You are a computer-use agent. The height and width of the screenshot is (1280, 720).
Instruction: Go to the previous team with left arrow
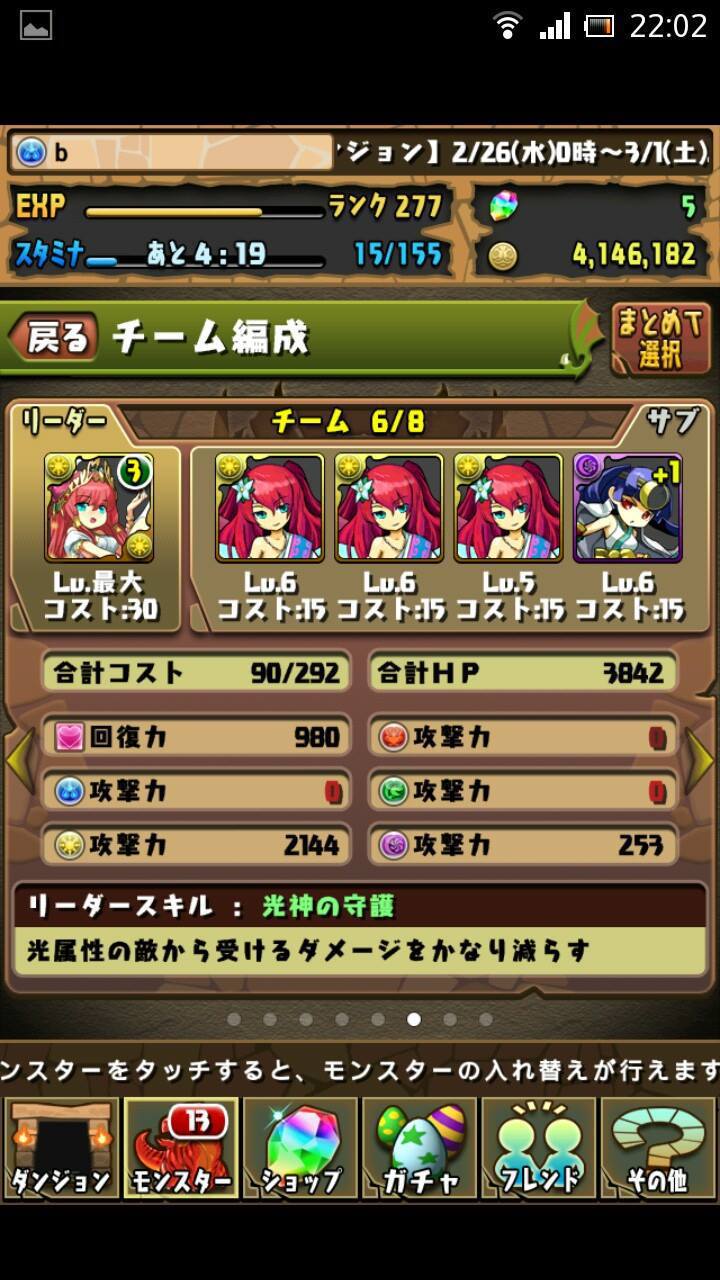pos(19,762)
